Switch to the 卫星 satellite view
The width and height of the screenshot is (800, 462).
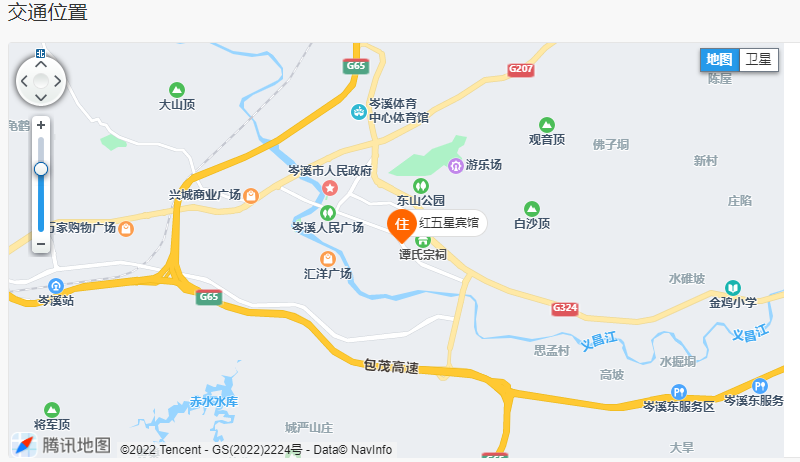[x=759, y=59]
